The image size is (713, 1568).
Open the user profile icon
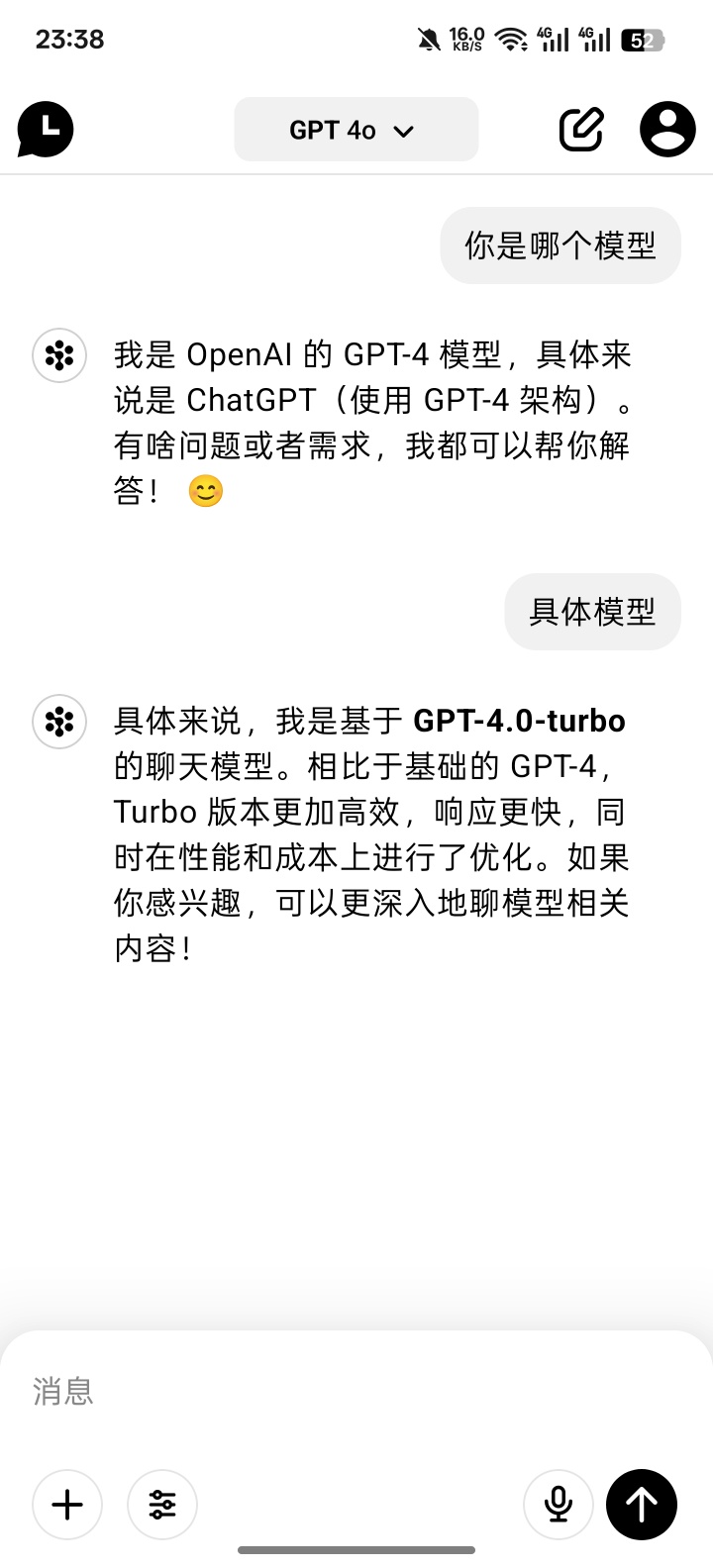click(667, 130)
